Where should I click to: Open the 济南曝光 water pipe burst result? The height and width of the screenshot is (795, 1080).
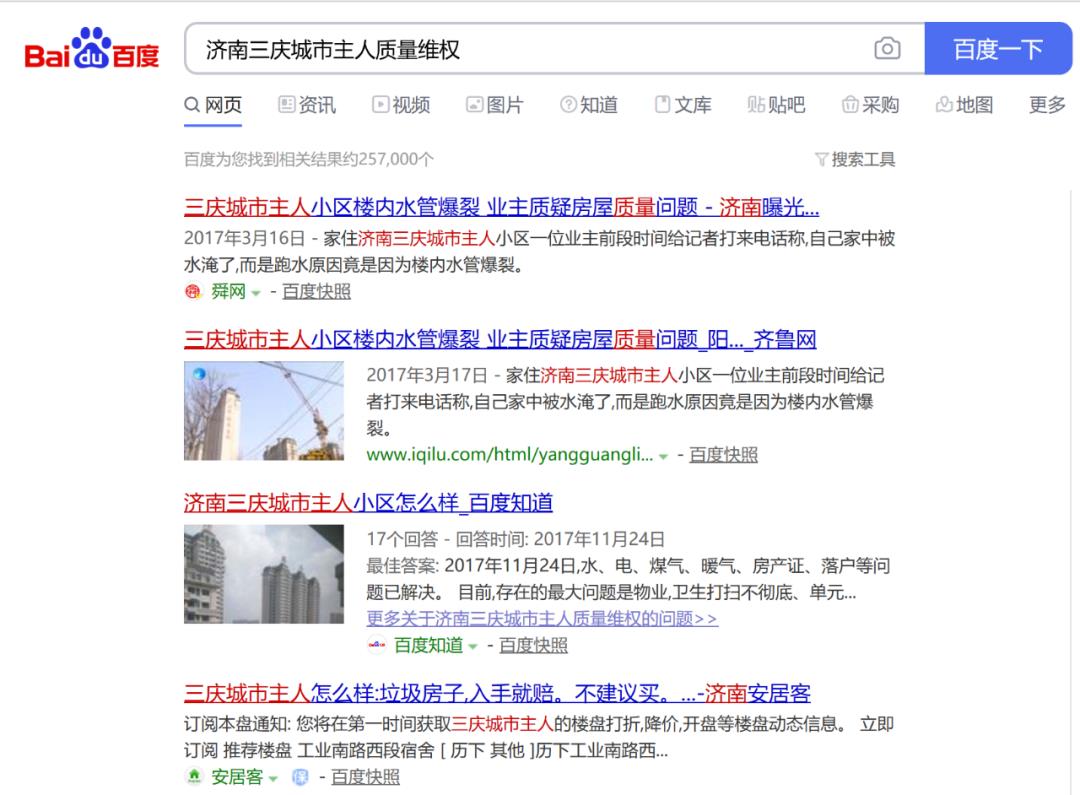pos(501,208)
